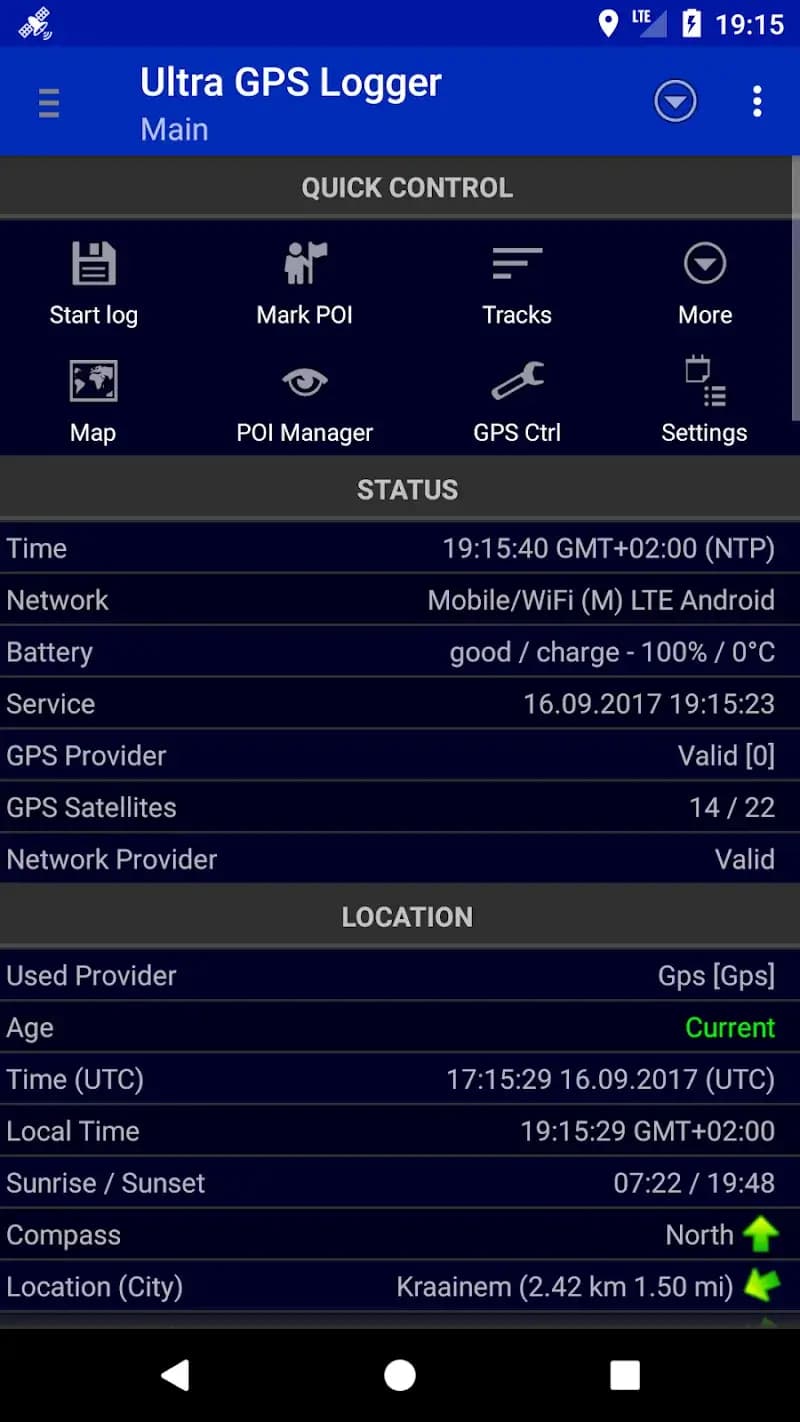Viewport: 800px width, 1422px height.
Task: Open the Sunrise / Sunset row
Action: (x=400, y=1183)
